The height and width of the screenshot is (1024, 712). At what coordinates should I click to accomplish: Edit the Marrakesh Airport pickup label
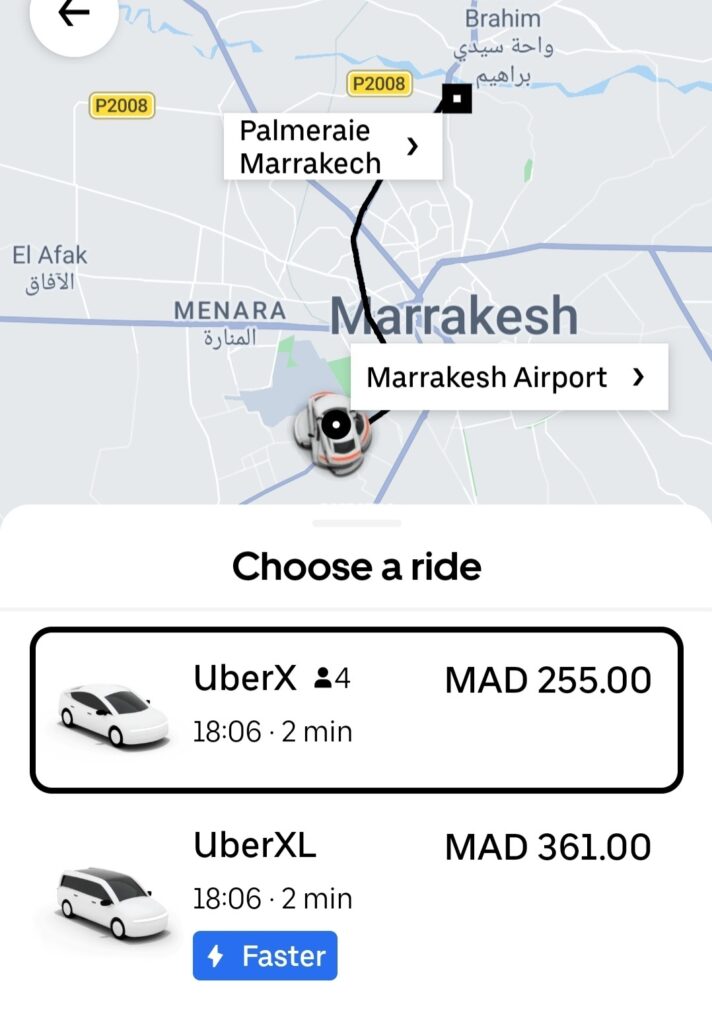[508, 377]
